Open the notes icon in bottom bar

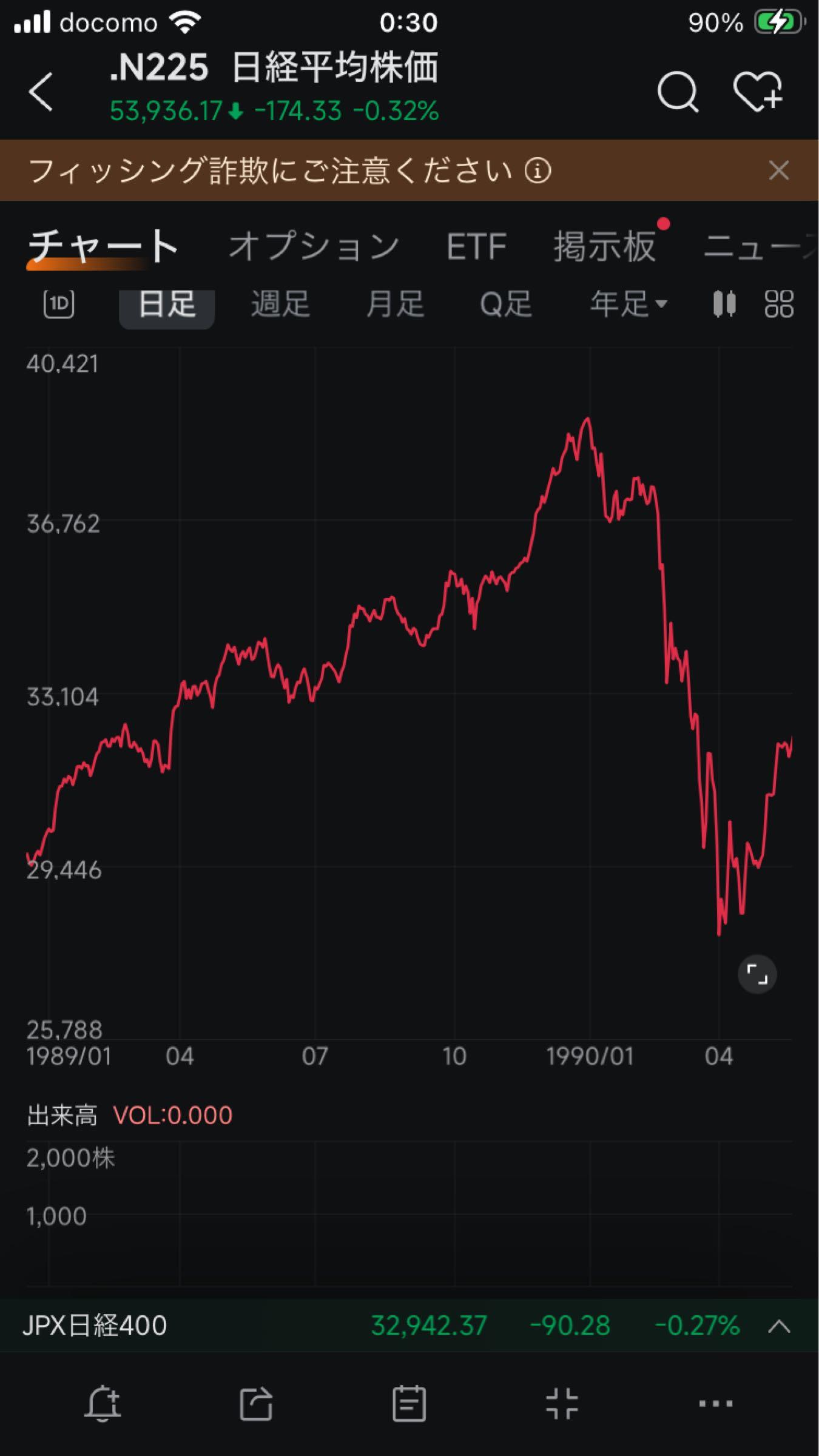point(409,1403)
